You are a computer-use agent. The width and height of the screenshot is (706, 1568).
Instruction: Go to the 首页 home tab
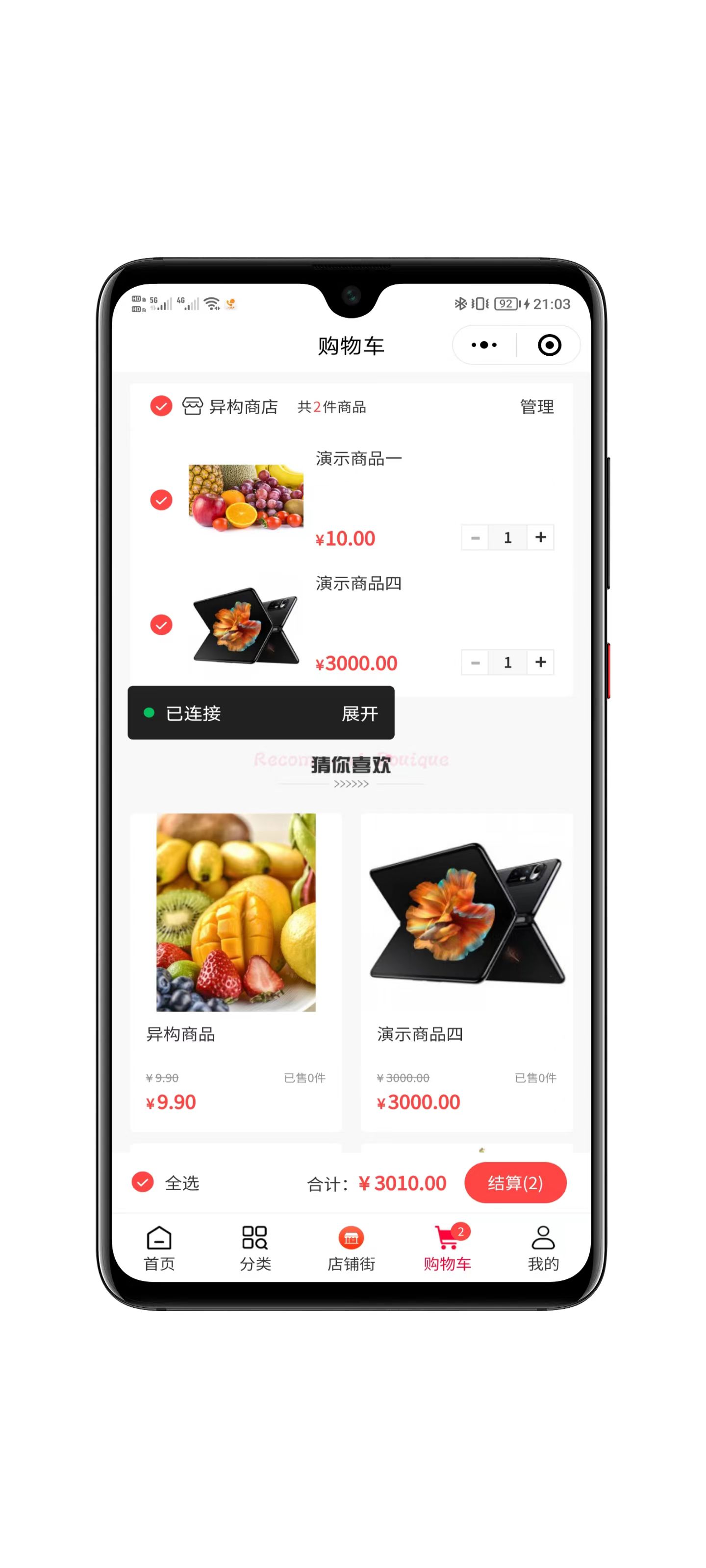(159, 1248)
